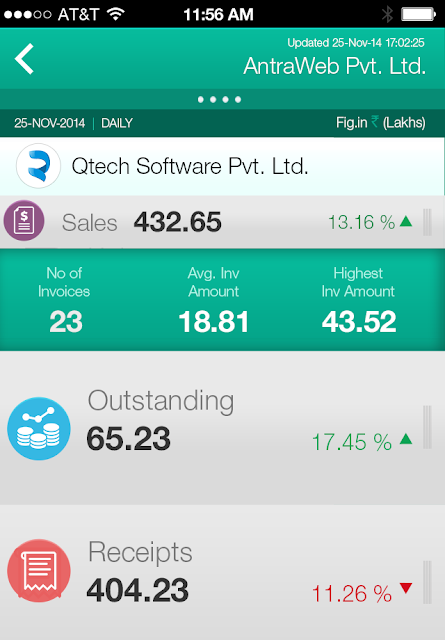Tap the page indicator dots

(x=219, y=99)
